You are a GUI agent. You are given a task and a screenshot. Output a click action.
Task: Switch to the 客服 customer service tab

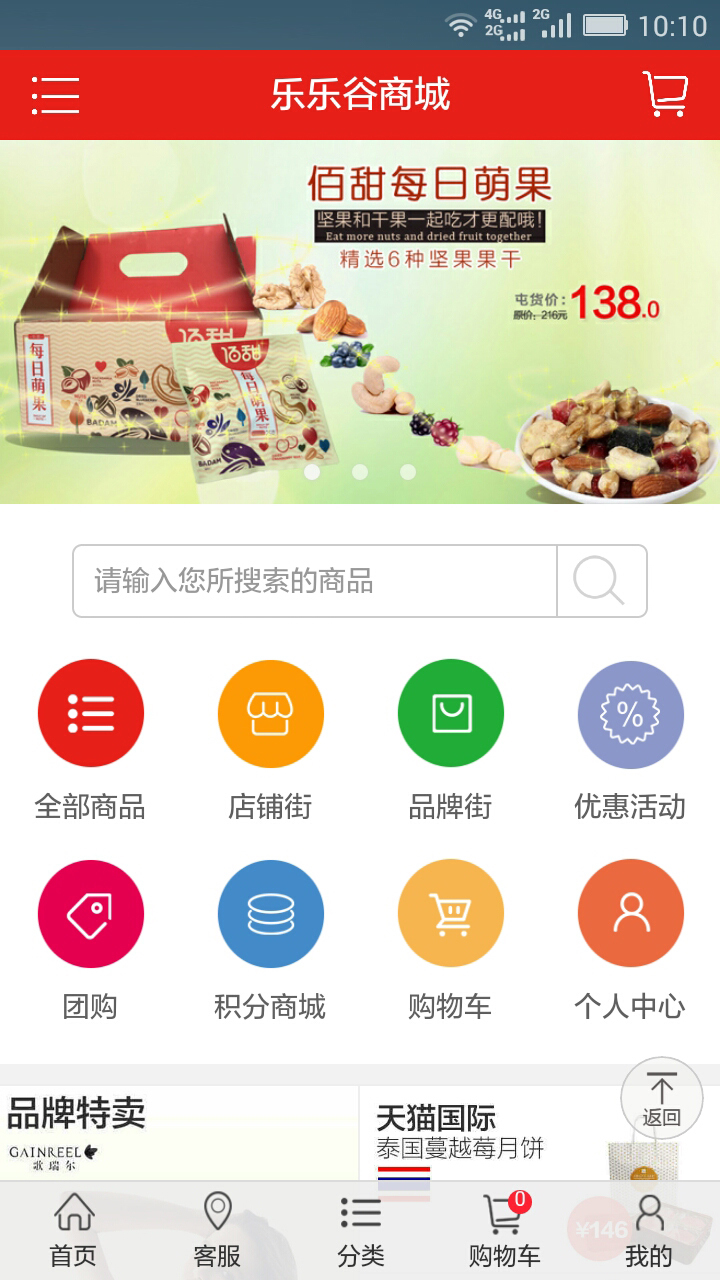coord(217,1231)
